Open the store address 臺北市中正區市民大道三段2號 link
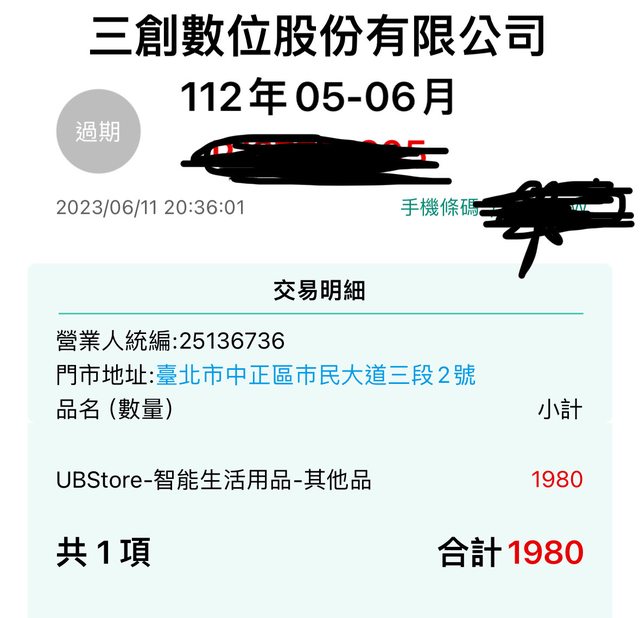This screenshot has width=640, height=618. pyautogui.click(x=315, y=375)
